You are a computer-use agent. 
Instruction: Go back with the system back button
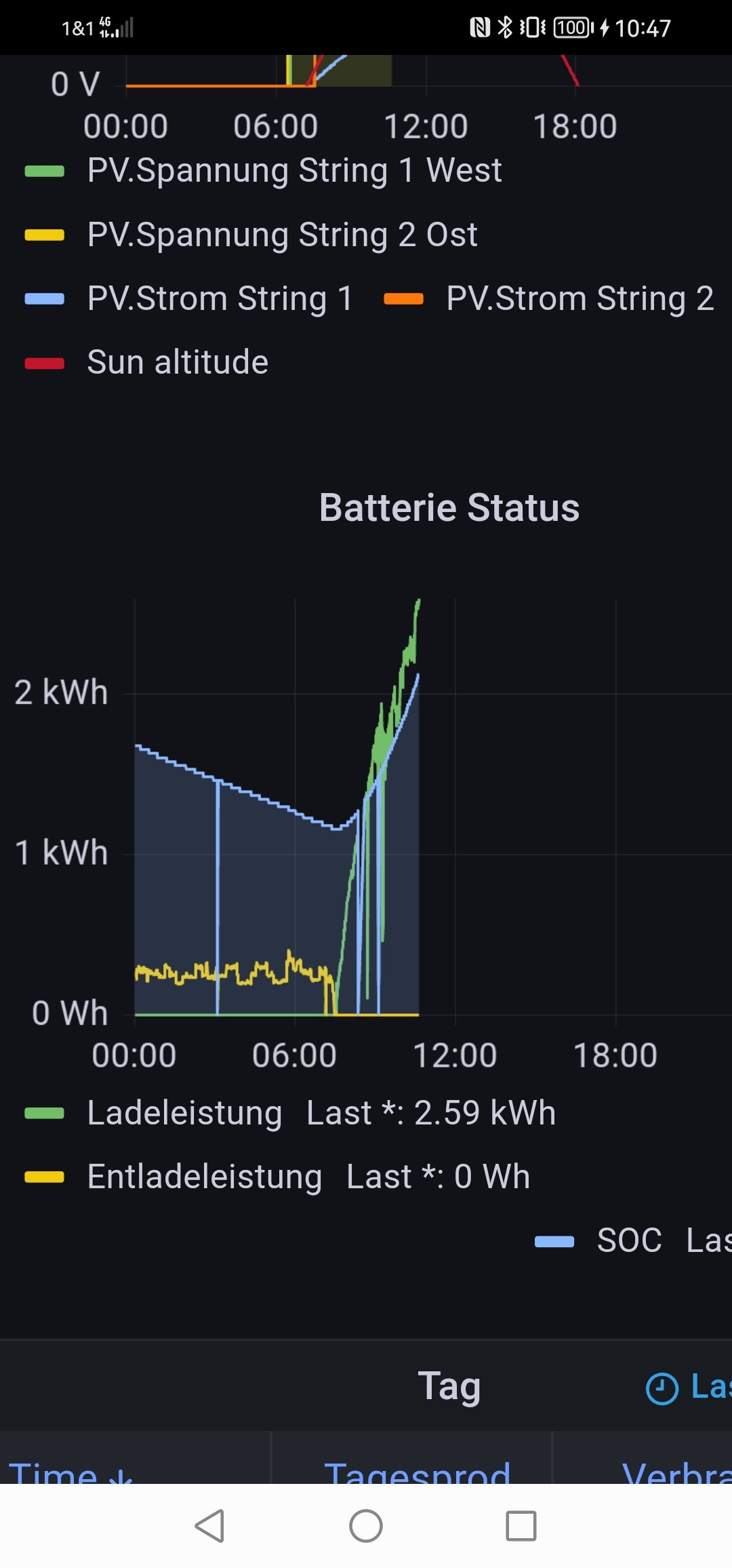click(x=209, y=1527)
